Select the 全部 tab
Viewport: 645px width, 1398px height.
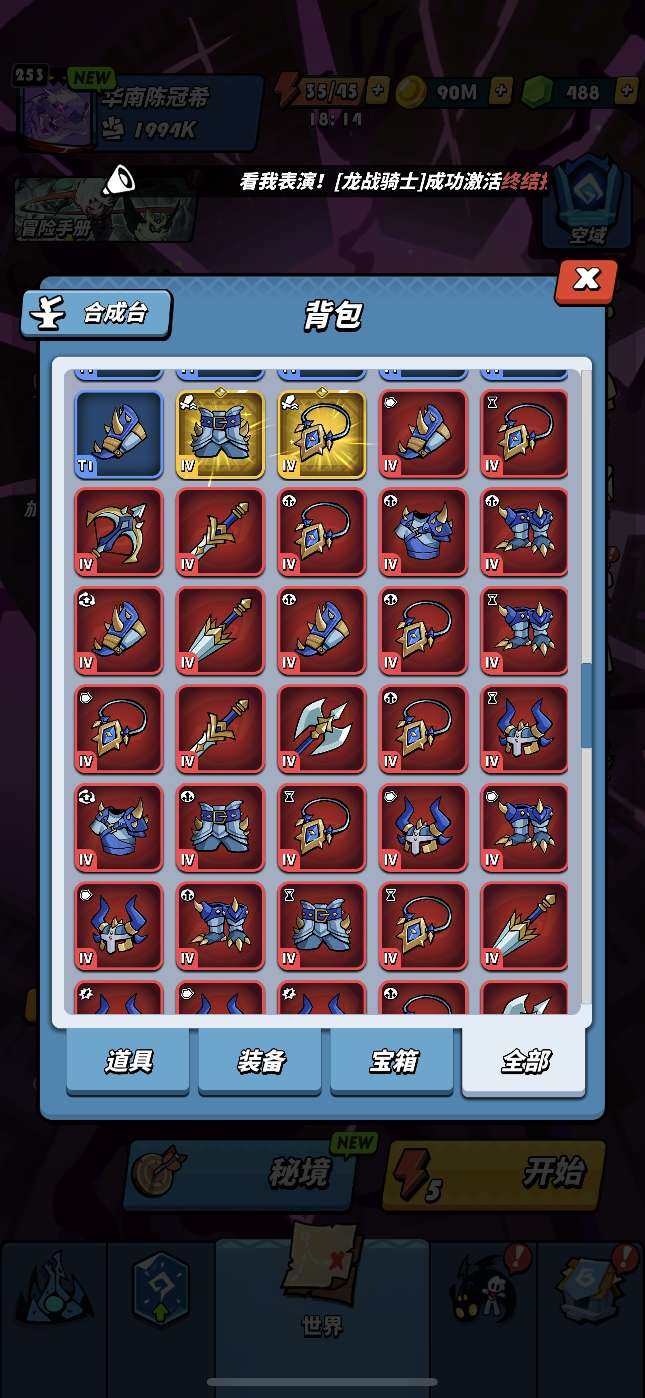coord(524,1061)
